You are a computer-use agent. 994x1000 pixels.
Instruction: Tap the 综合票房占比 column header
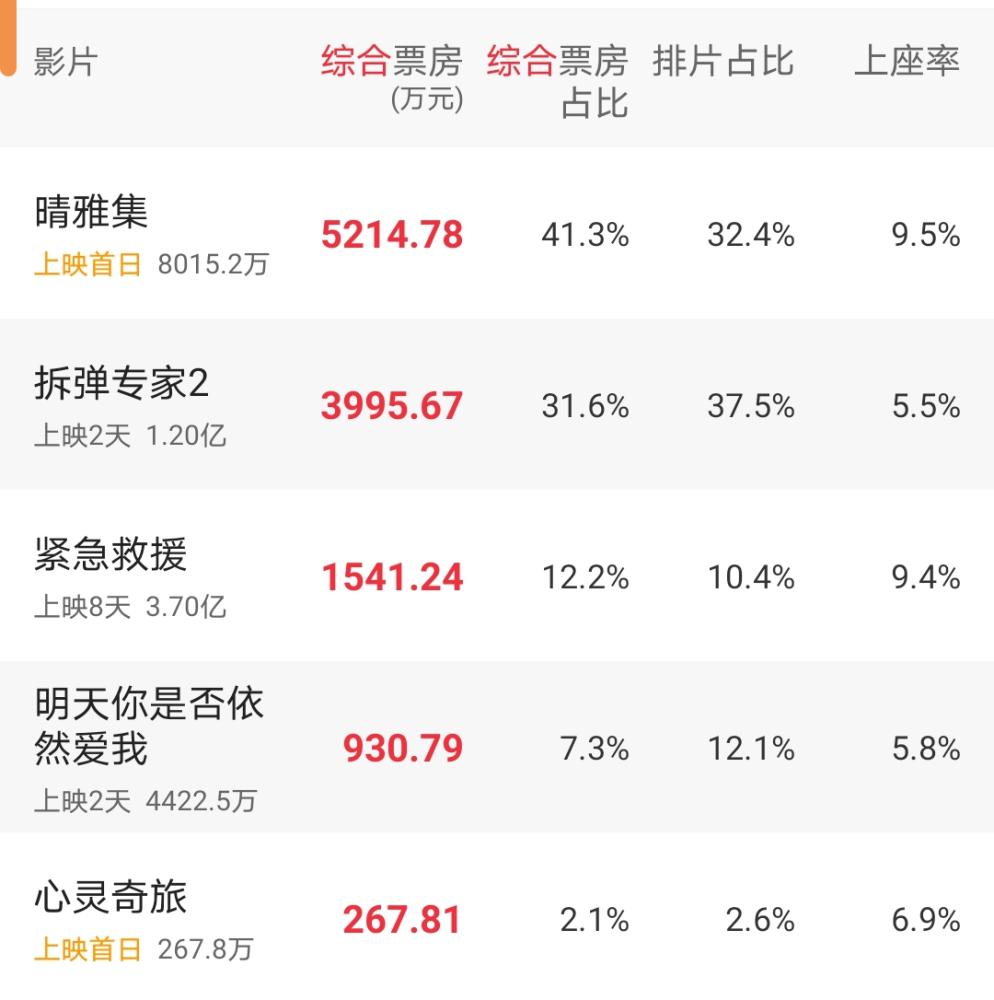558,80
